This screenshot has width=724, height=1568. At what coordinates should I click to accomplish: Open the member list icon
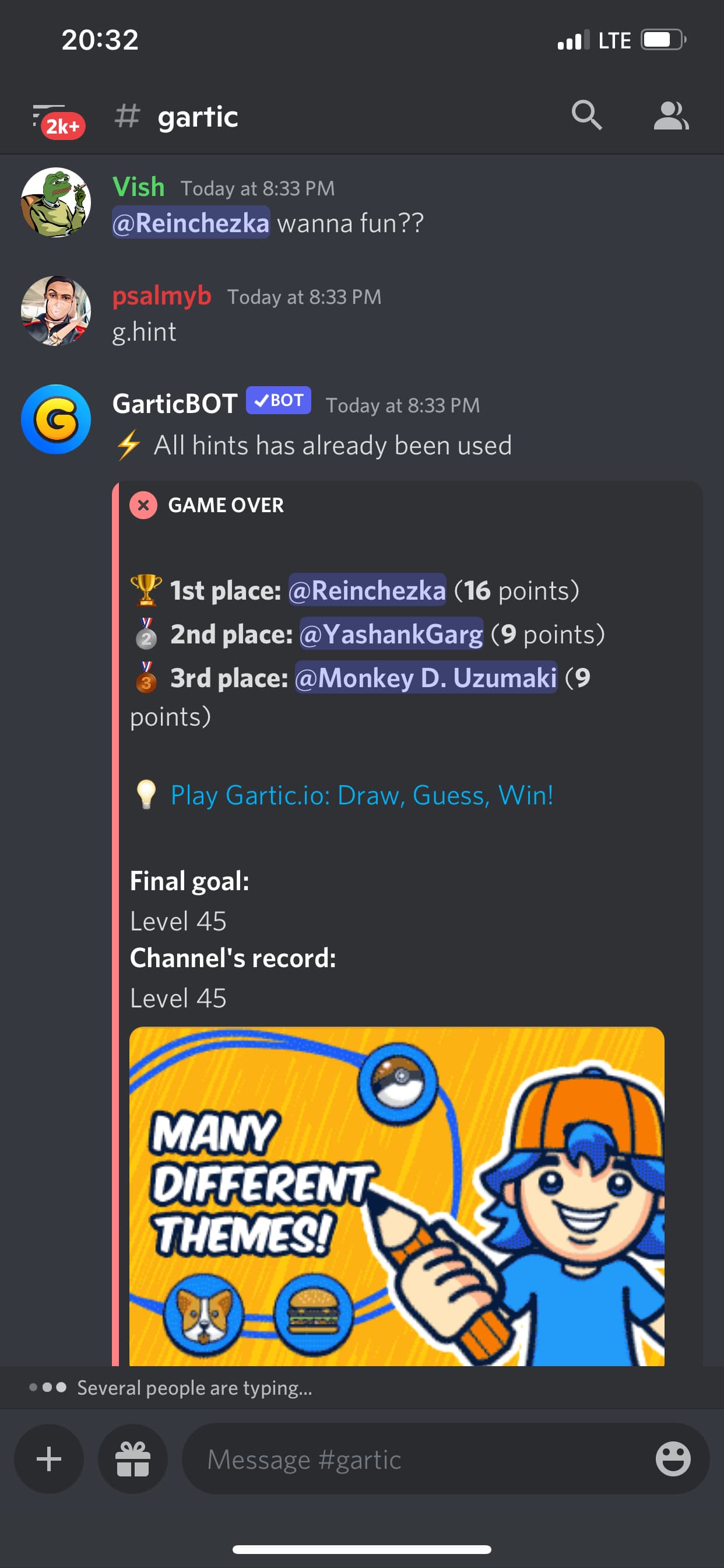pos(671,116)
